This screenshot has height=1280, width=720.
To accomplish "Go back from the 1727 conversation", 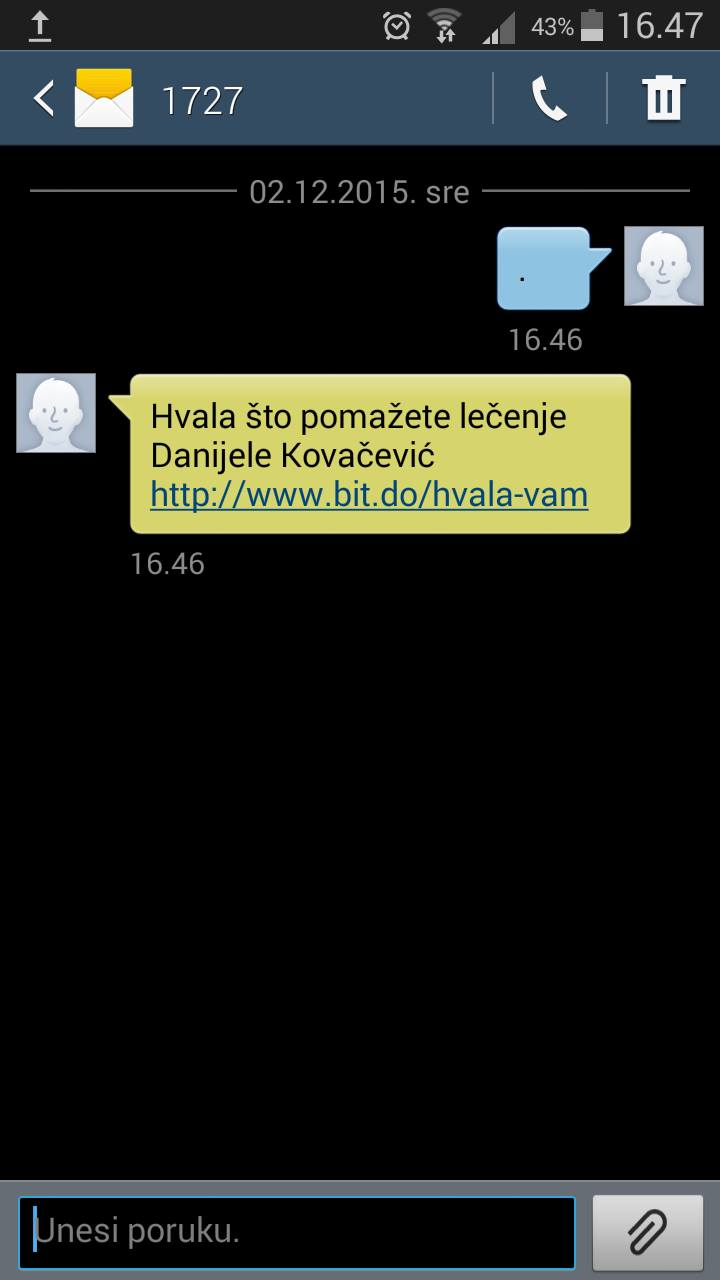I will tap(44, 99).
